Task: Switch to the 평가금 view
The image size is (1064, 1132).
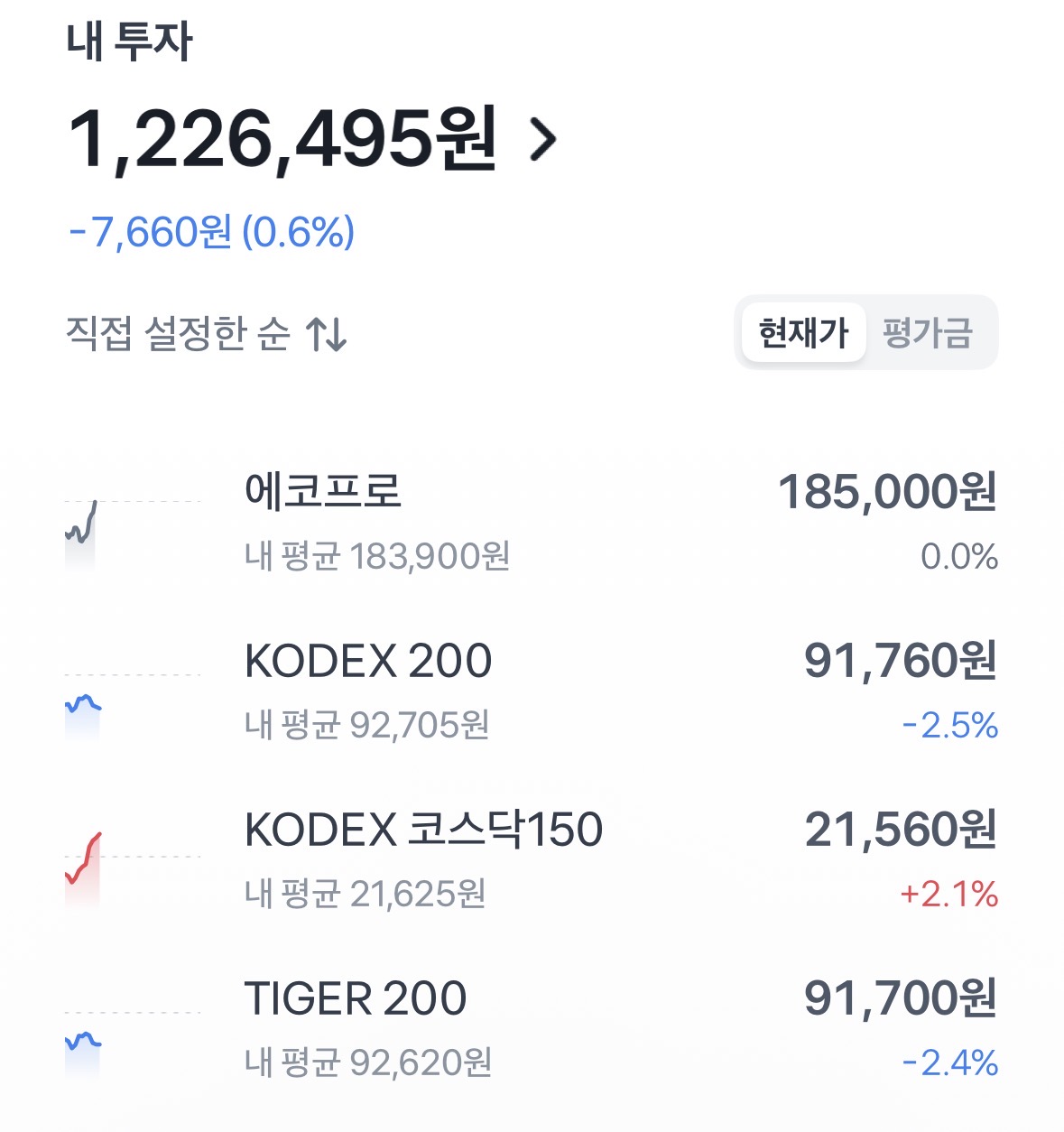Action: click(x=928, y=333)
